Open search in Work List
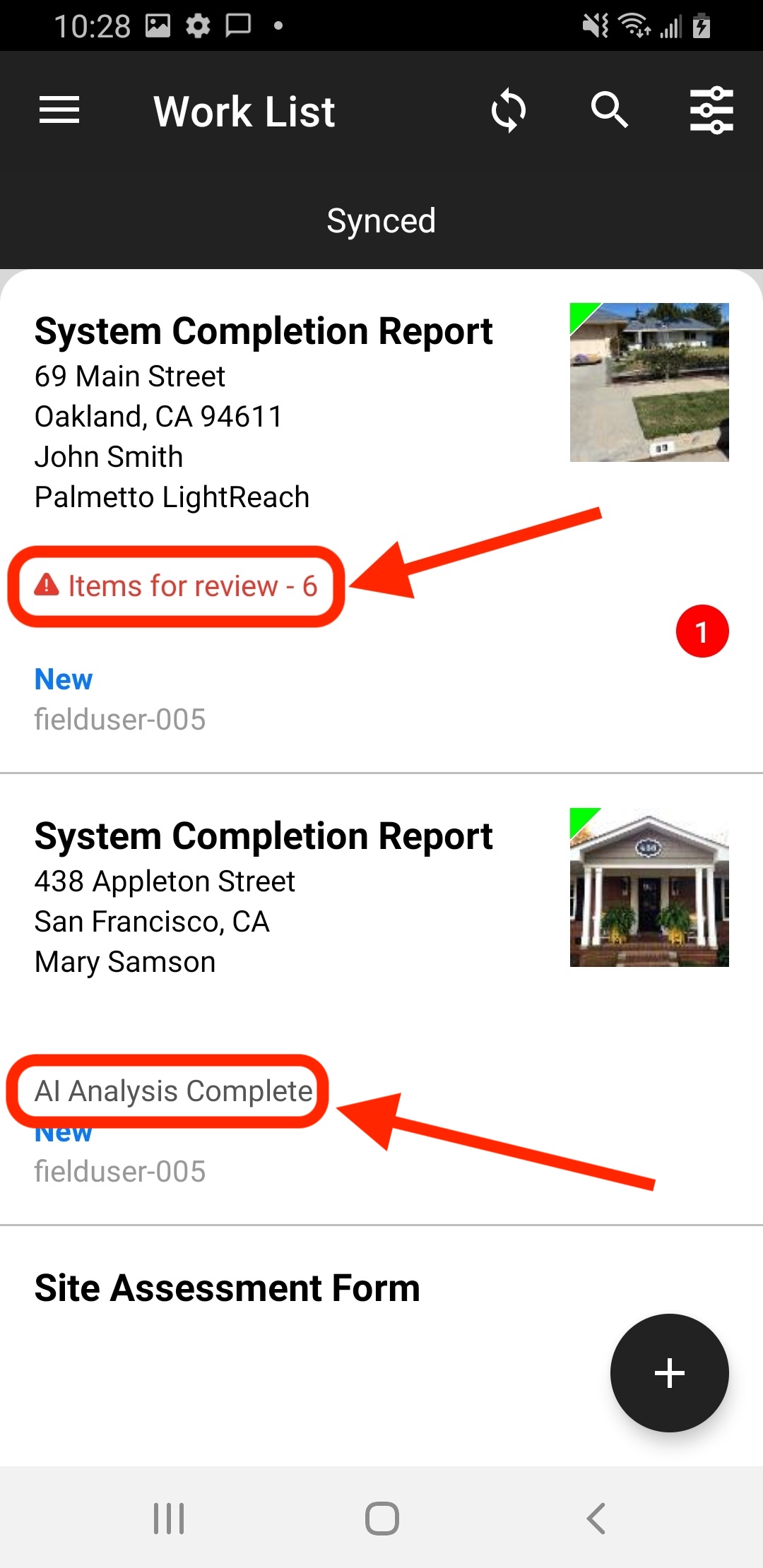Screen dimensions: 763x1568 pos(609,111)
